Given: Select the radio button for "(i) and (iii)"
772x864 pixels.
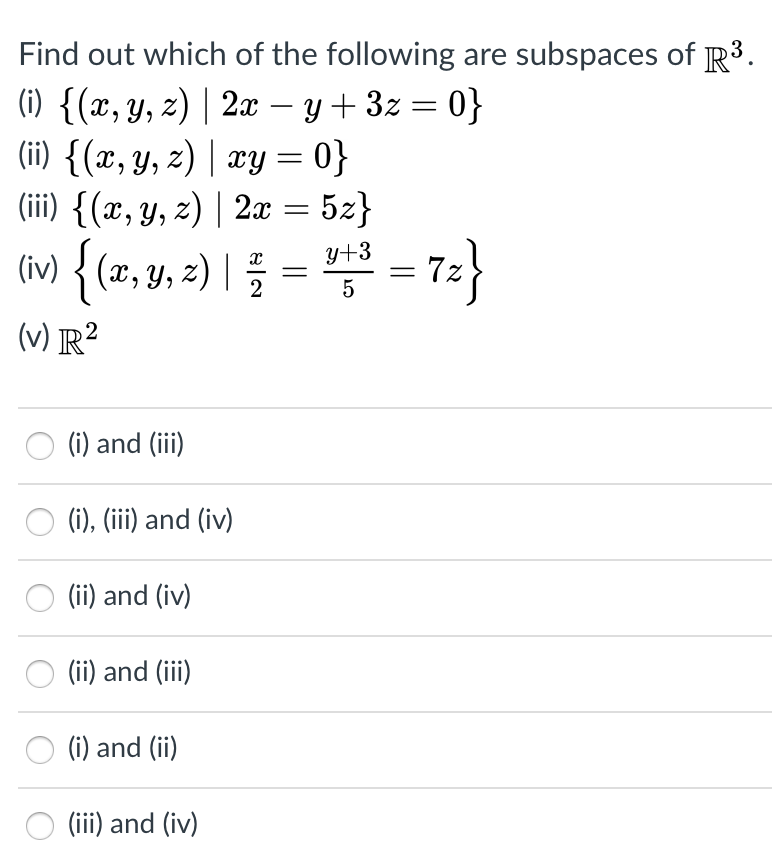Looking at the screenshot, I should [x=39, y=446].
